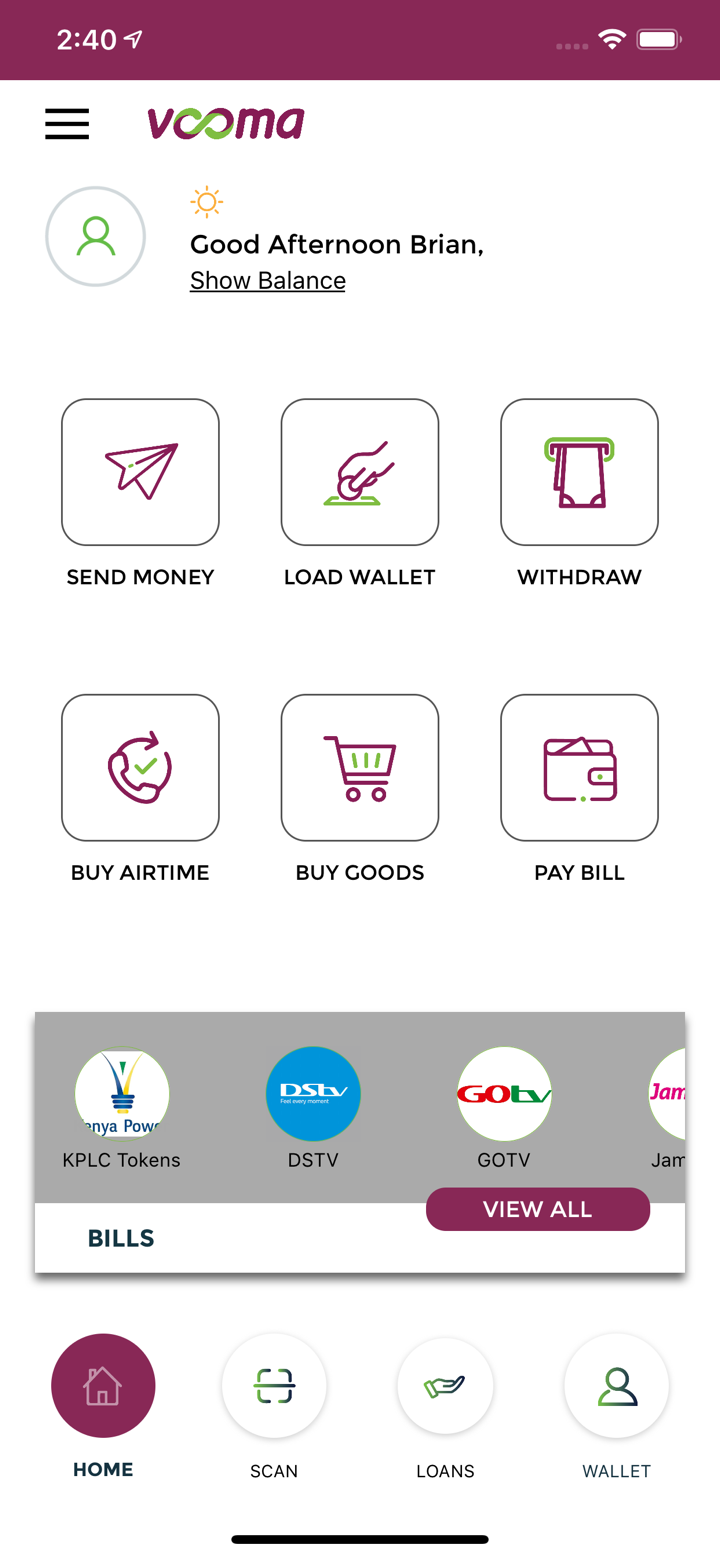Image resolution: width=720 pixels, height=1558 pixels.
Task: Tap the BILLS section label
Action: coord(120,1237)
